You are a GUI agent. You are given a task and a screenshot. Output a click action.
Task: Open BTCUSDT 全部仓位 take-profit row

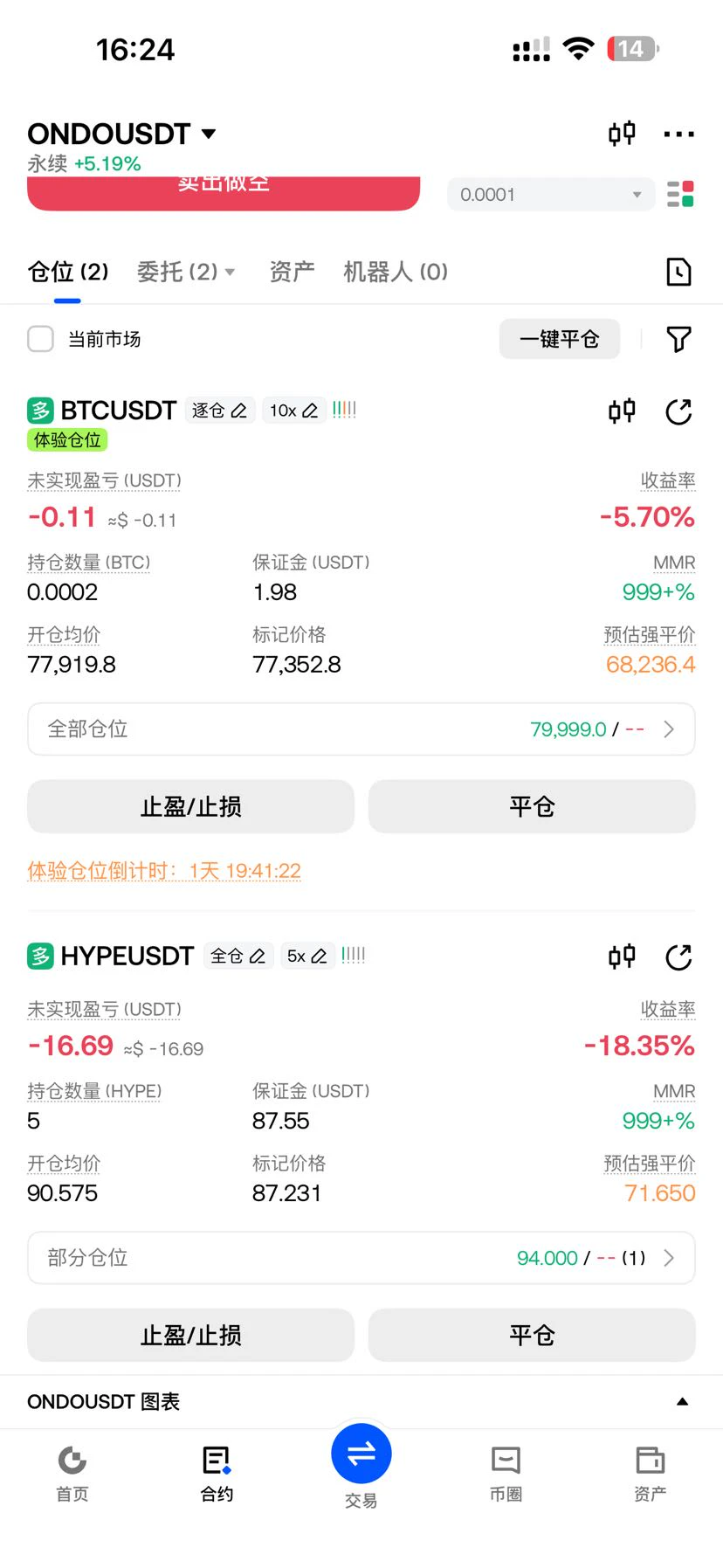[x=361, y=729]
